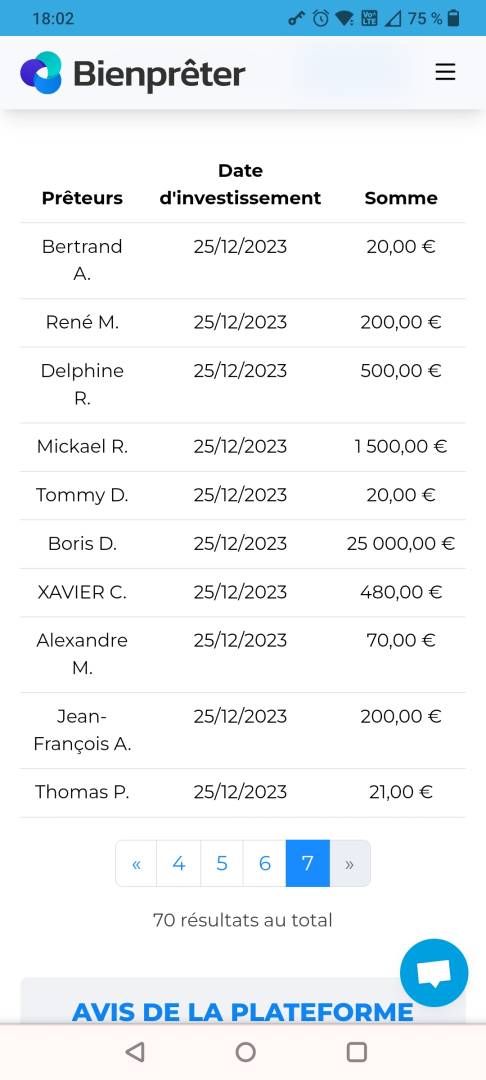Viewport: 486px width, 1080px height.
Task: Tap the current page 7 button
Action: [308, 863]
